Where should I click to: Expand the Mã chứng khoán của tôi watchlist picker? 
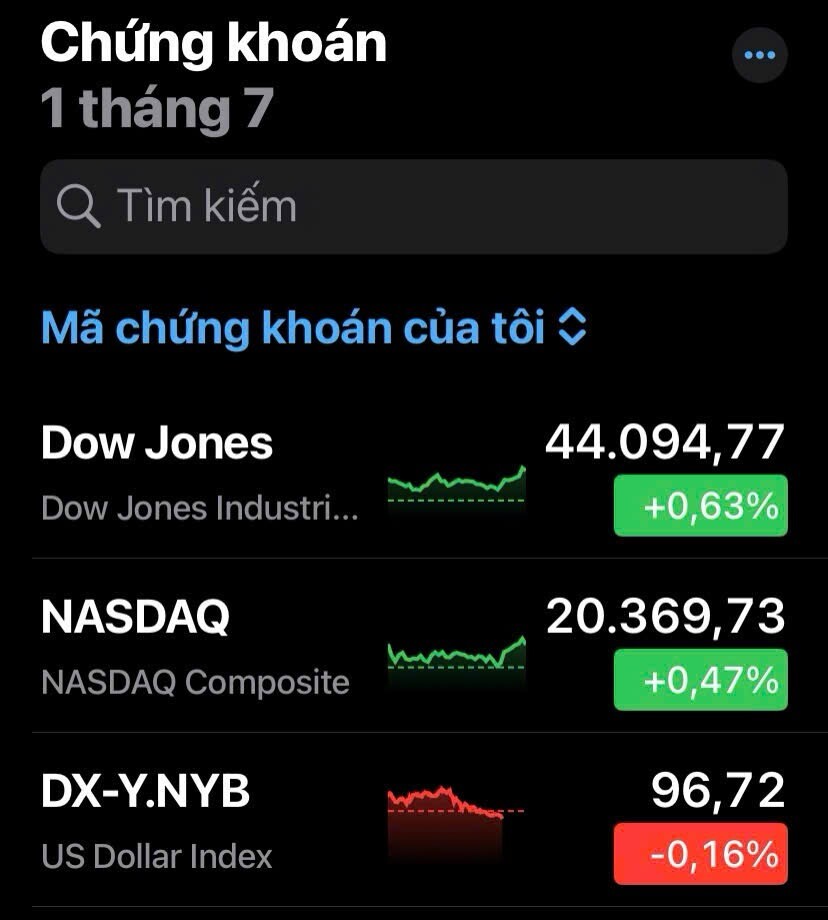(x=313, y=328)
